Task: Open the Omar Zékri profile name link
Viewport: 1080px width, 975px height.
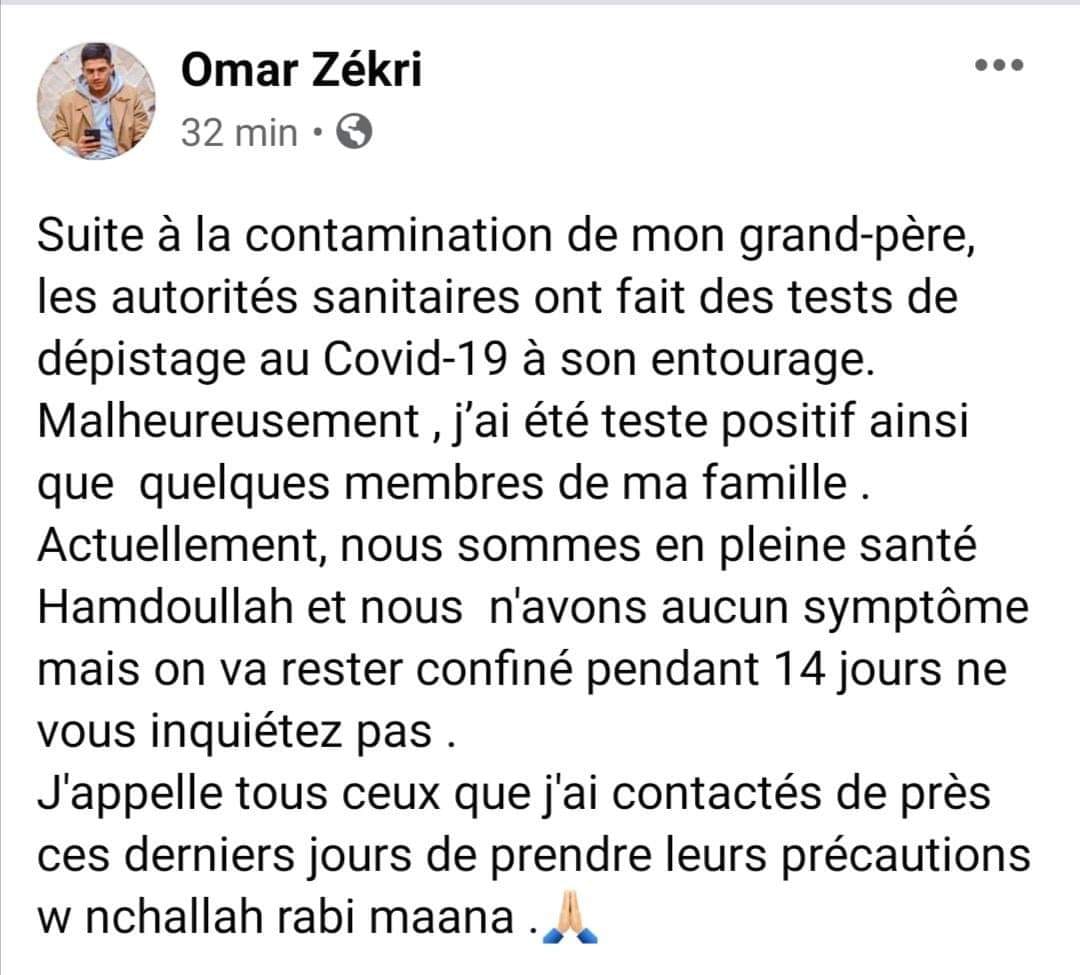Action: coord(302,70)
